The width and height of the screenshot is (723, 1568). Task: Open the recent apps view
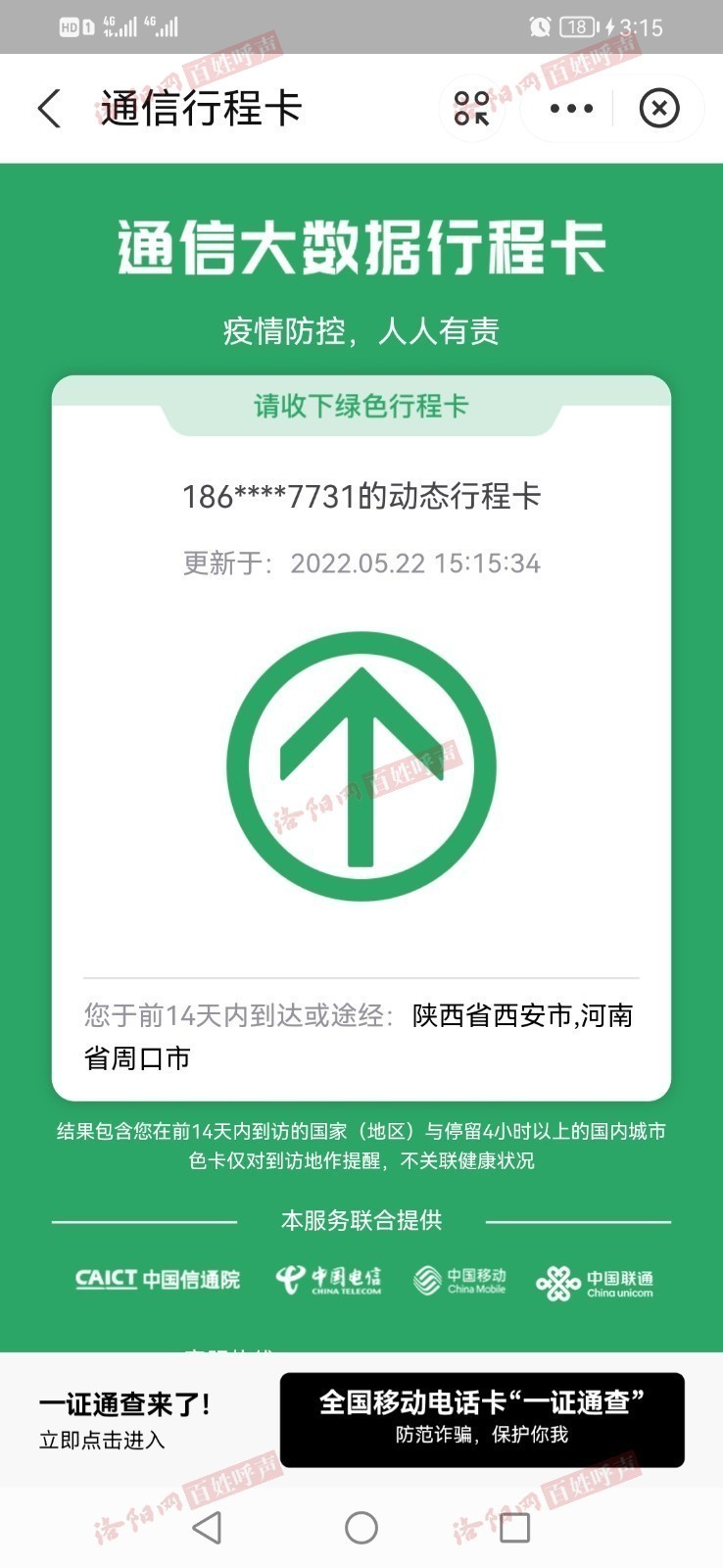pyautogui.click(x=514, y=1528)
